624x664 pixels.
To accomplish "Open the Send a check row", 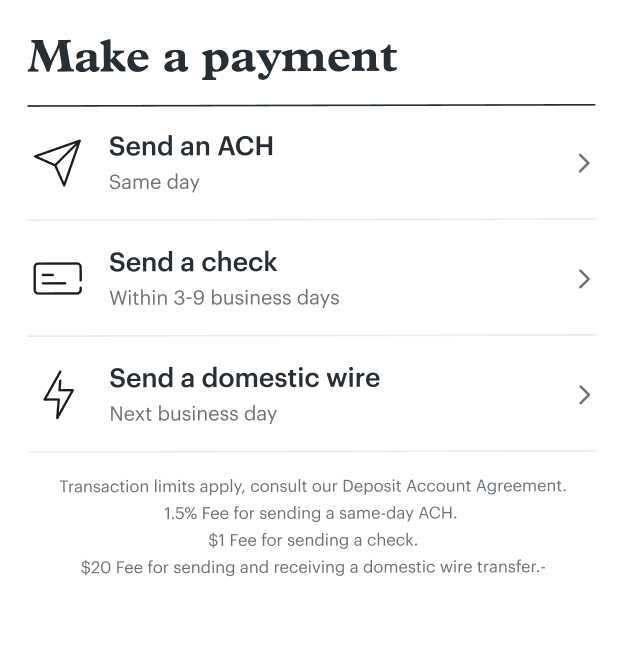I will point(310,278).
